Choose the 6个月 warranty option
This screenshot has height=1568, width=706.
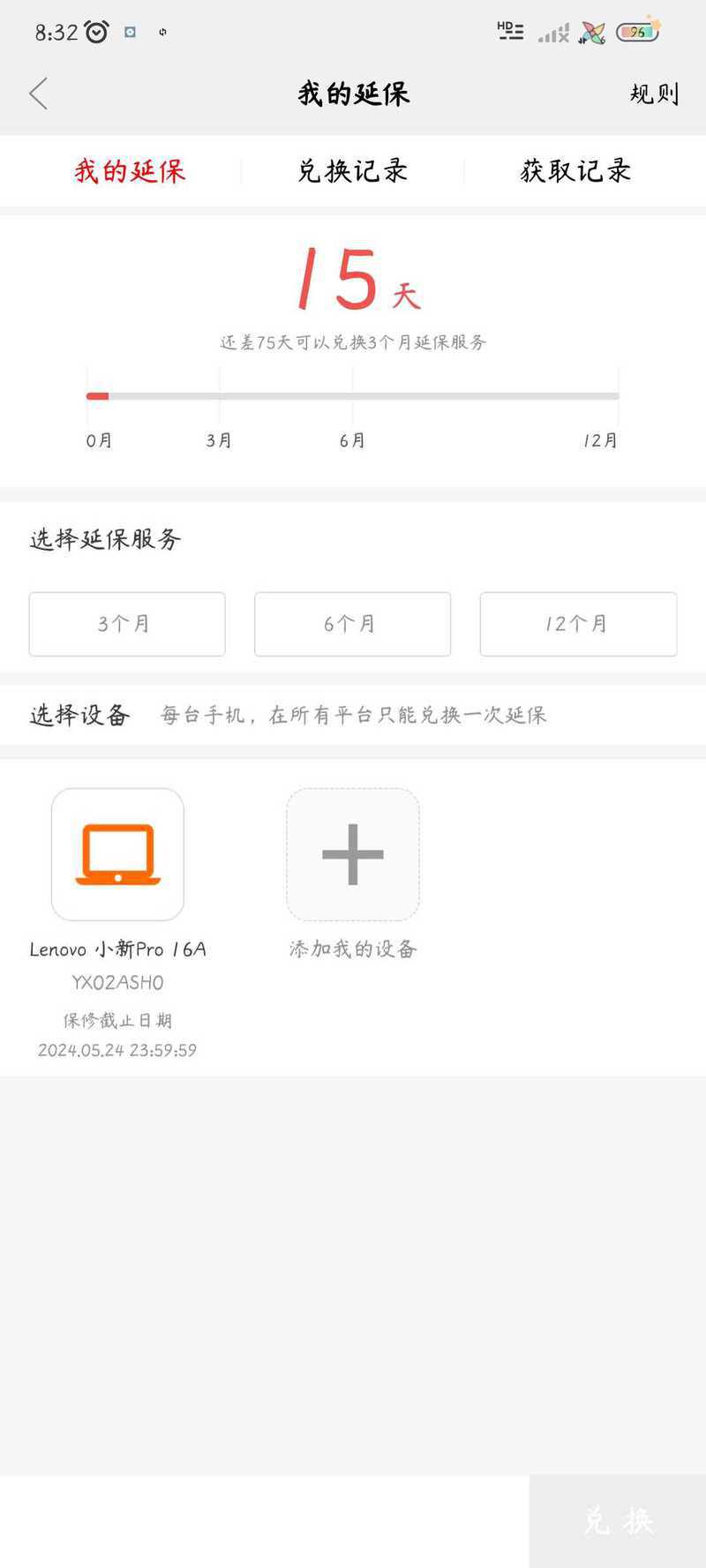pyautogui.click(x=352, y=624)
